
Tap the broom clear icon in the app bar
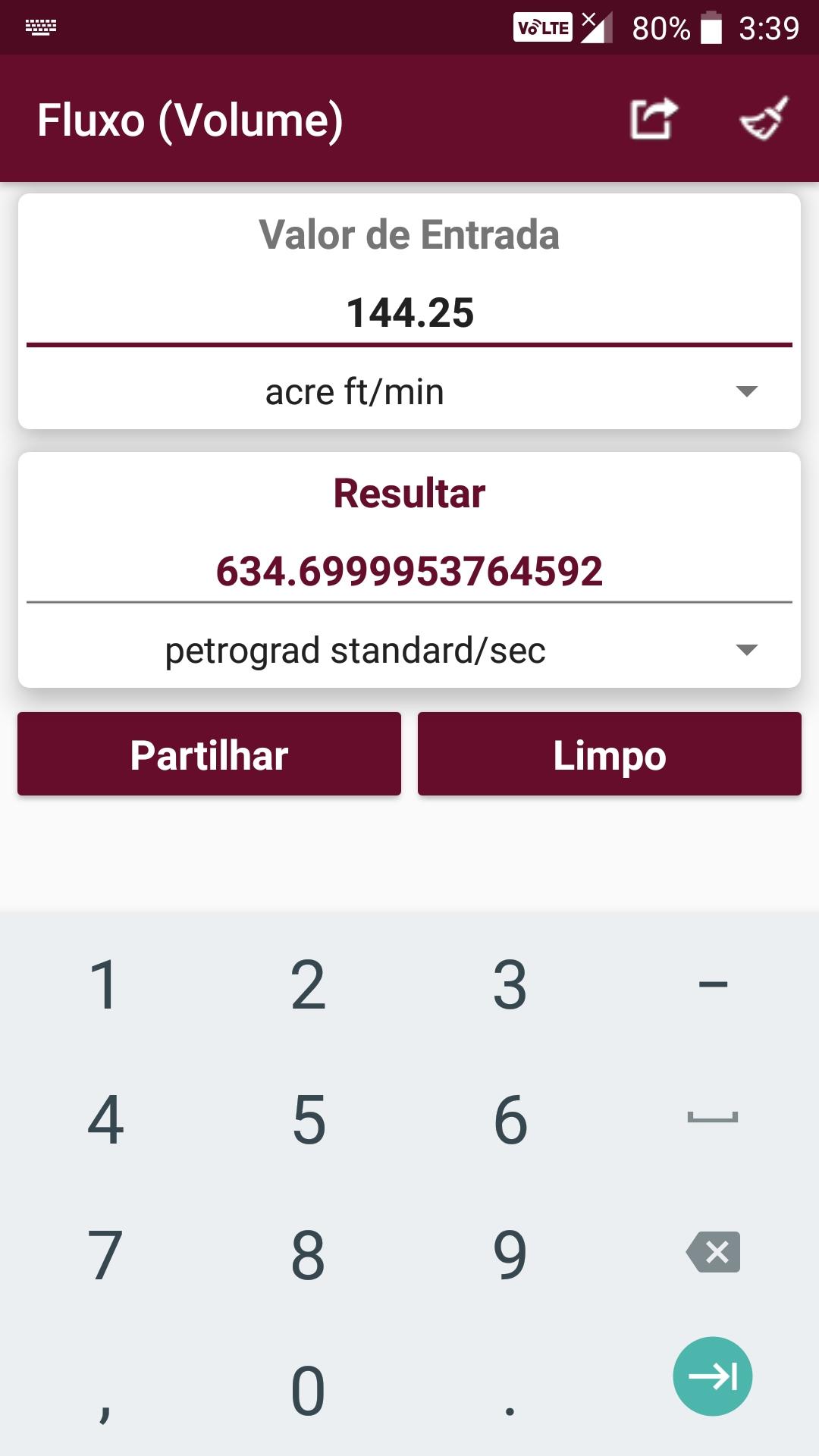[x=764, y=118]
